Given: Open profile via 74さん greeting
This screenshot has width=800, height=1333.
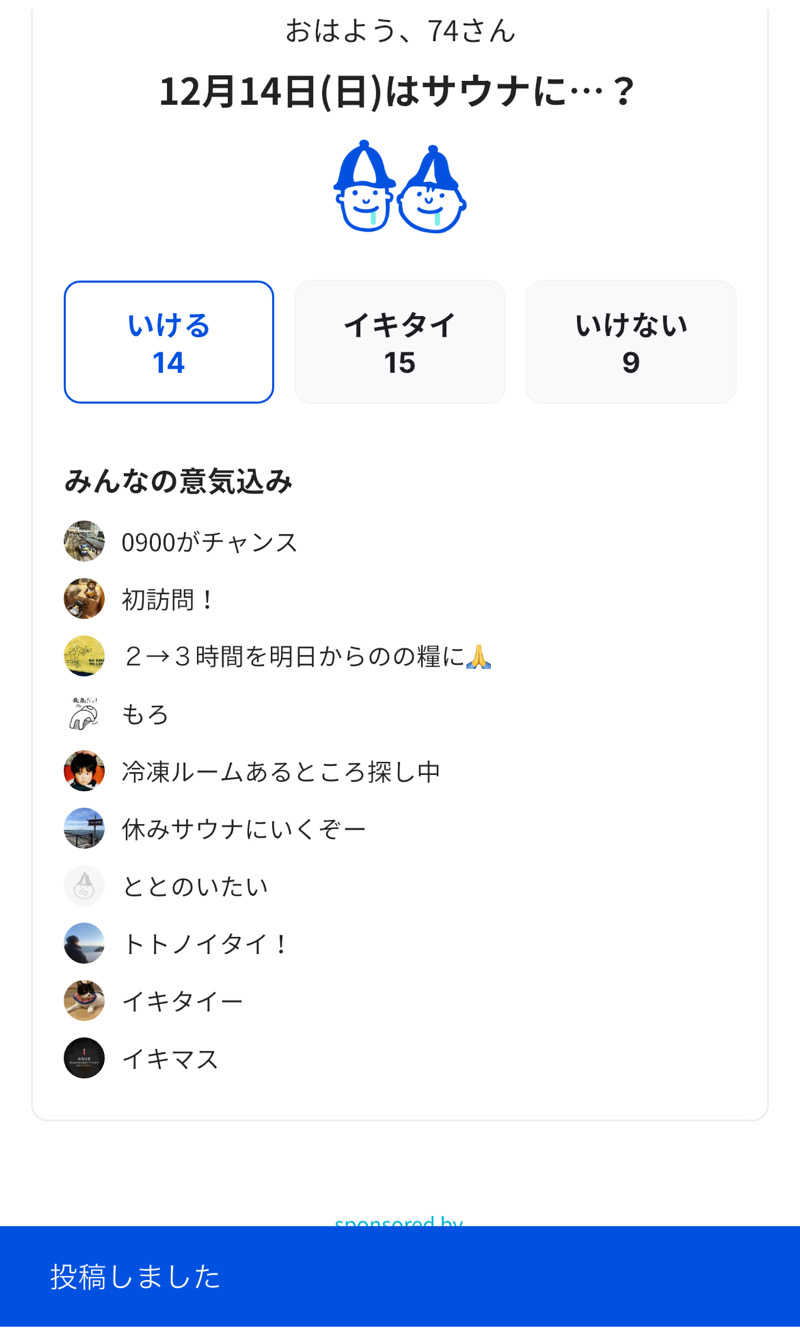Looking at the screenshot, I should pos(399,31).
